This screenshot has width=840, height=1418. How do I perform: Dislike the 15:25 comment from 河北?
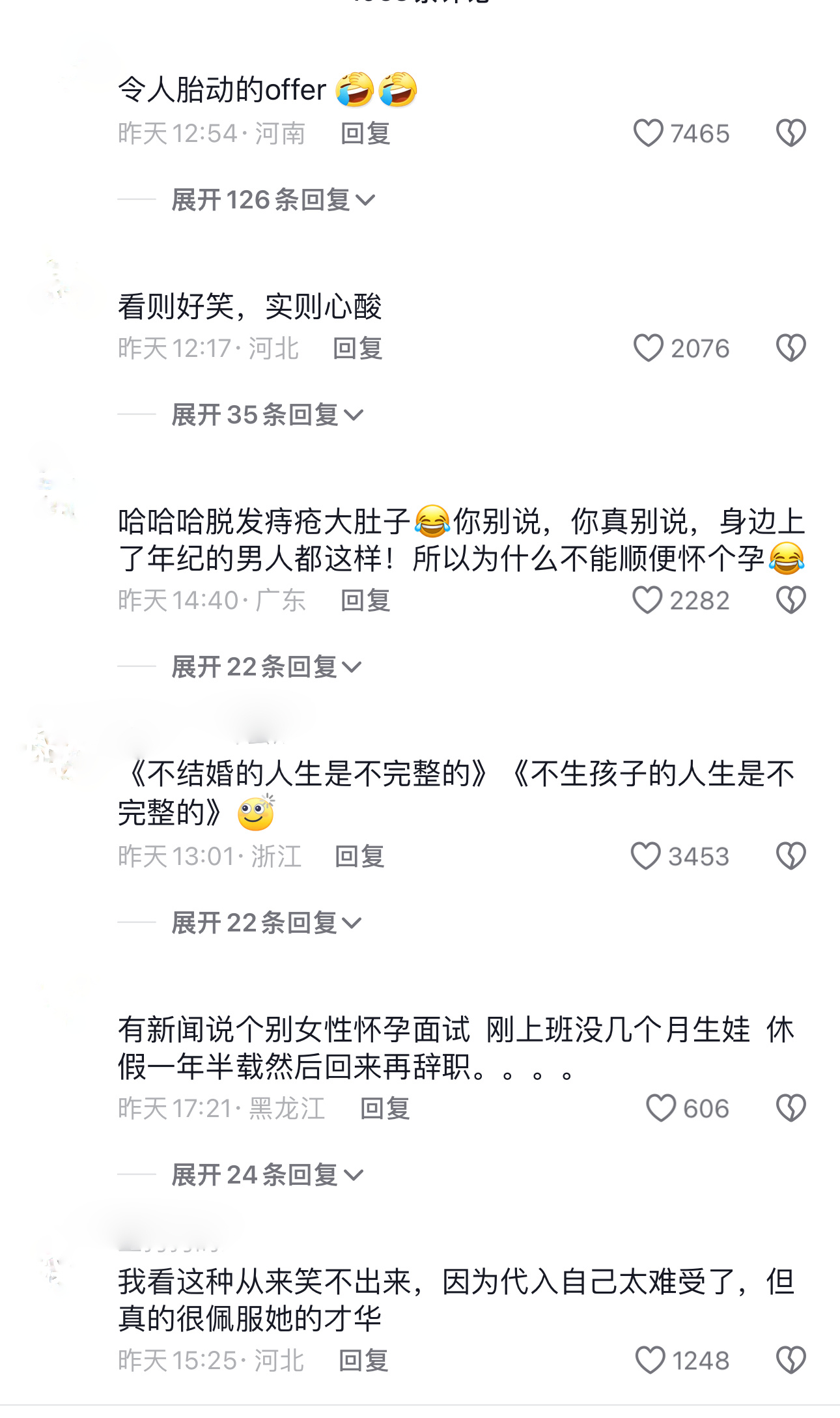point(791,1360)
